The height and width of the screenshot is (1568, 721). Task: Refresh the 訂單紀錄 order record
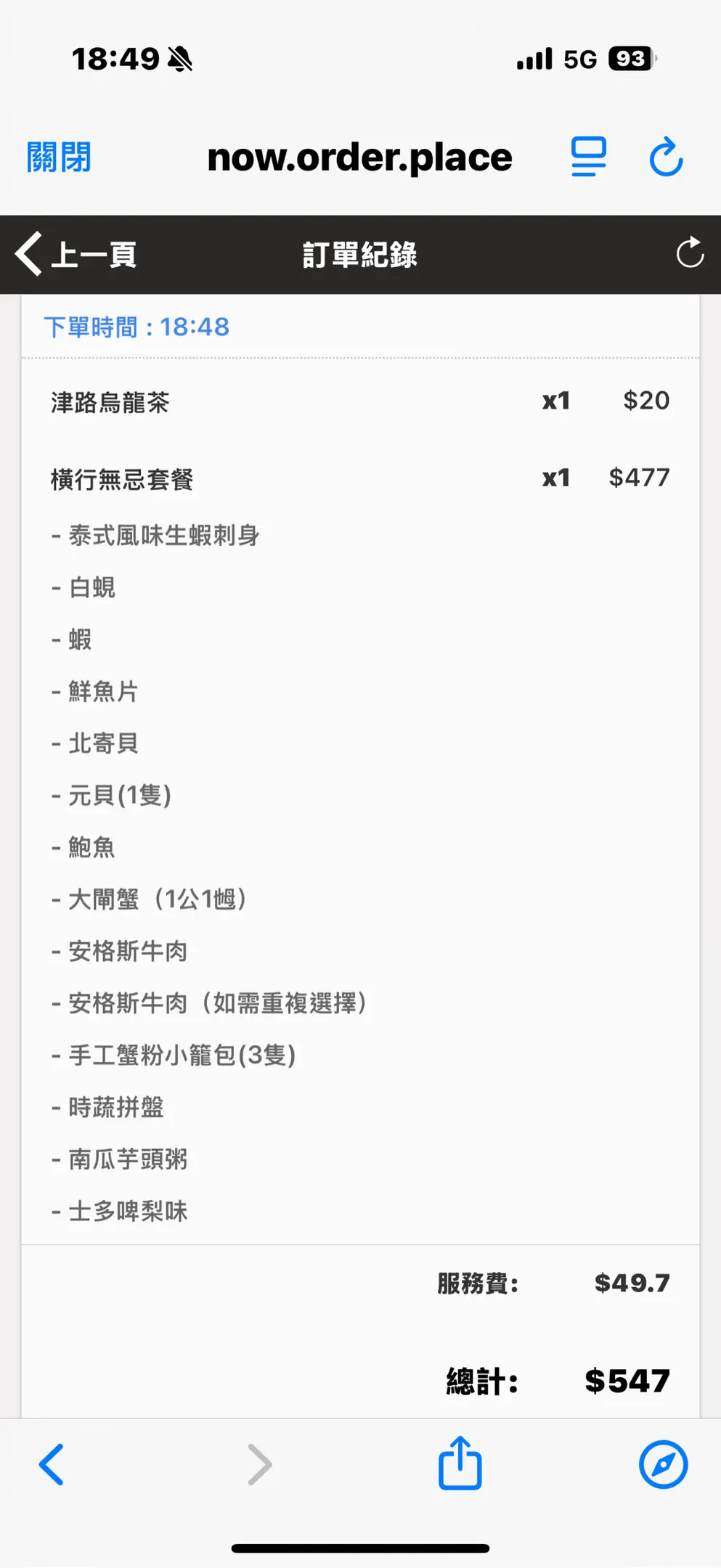(689, 254)
